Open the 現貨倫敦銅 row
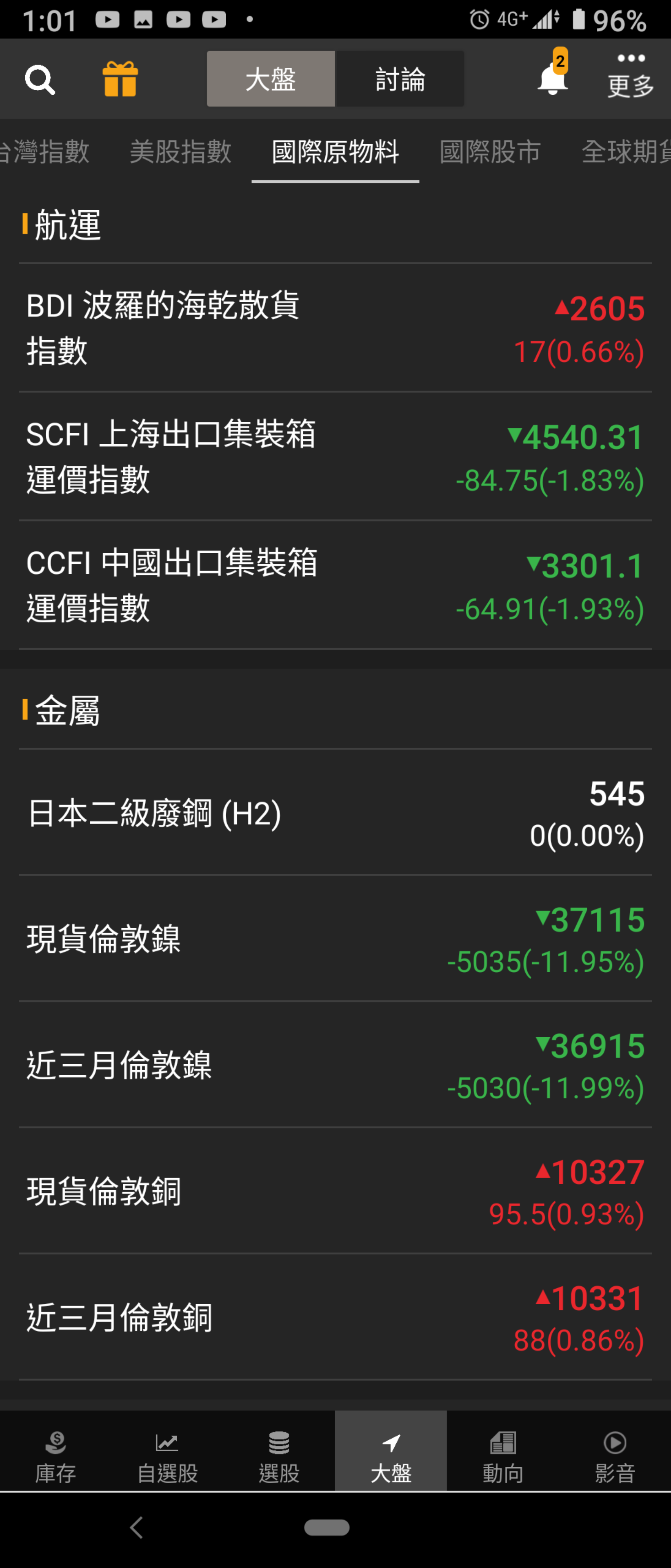This screenshot has height=1568, width=671. tap(335, 1191)
